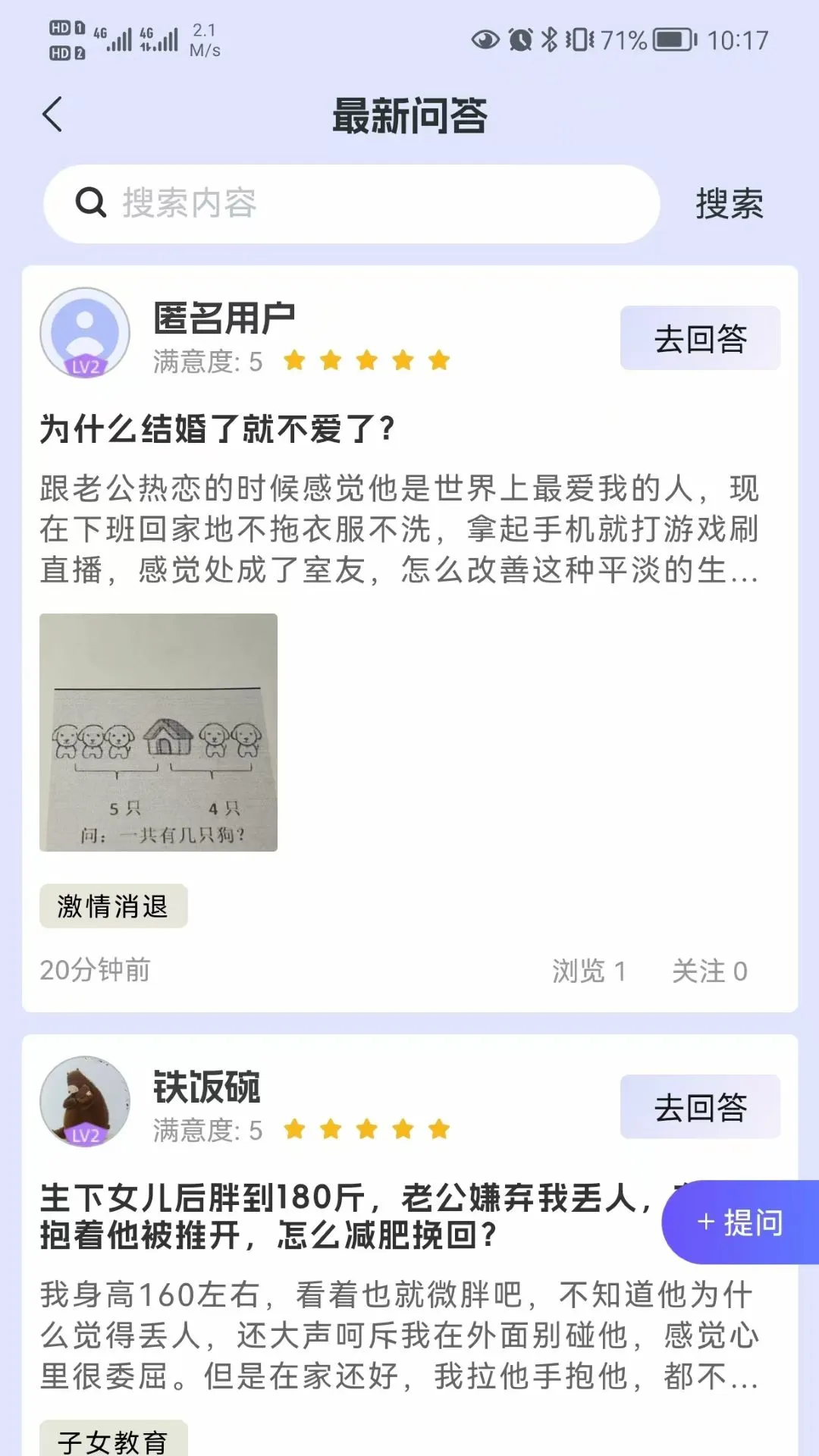
Task: Tap 关注 0 to follow the first question
Action: click(711, 969)
